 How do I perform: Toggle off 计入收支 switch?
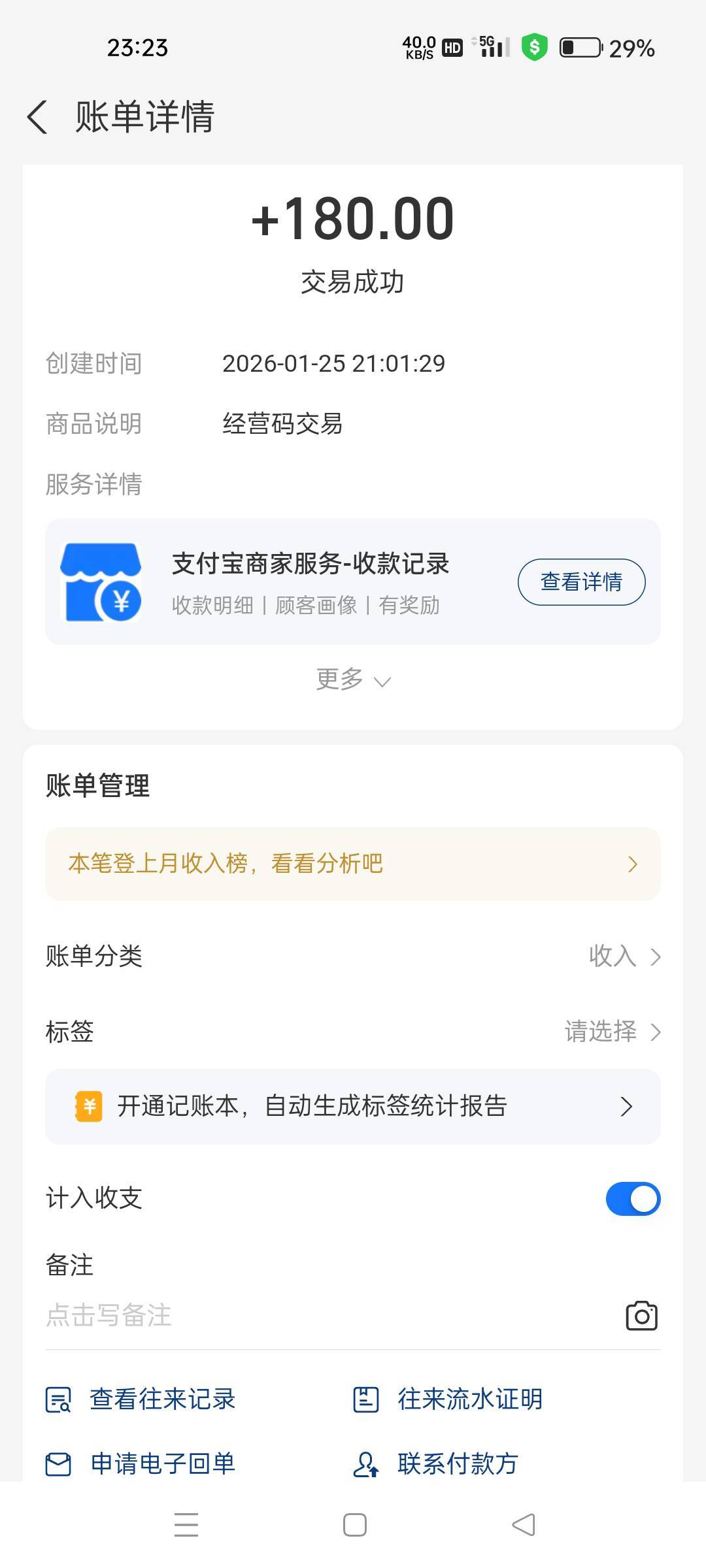click(x=633, y=1199)
